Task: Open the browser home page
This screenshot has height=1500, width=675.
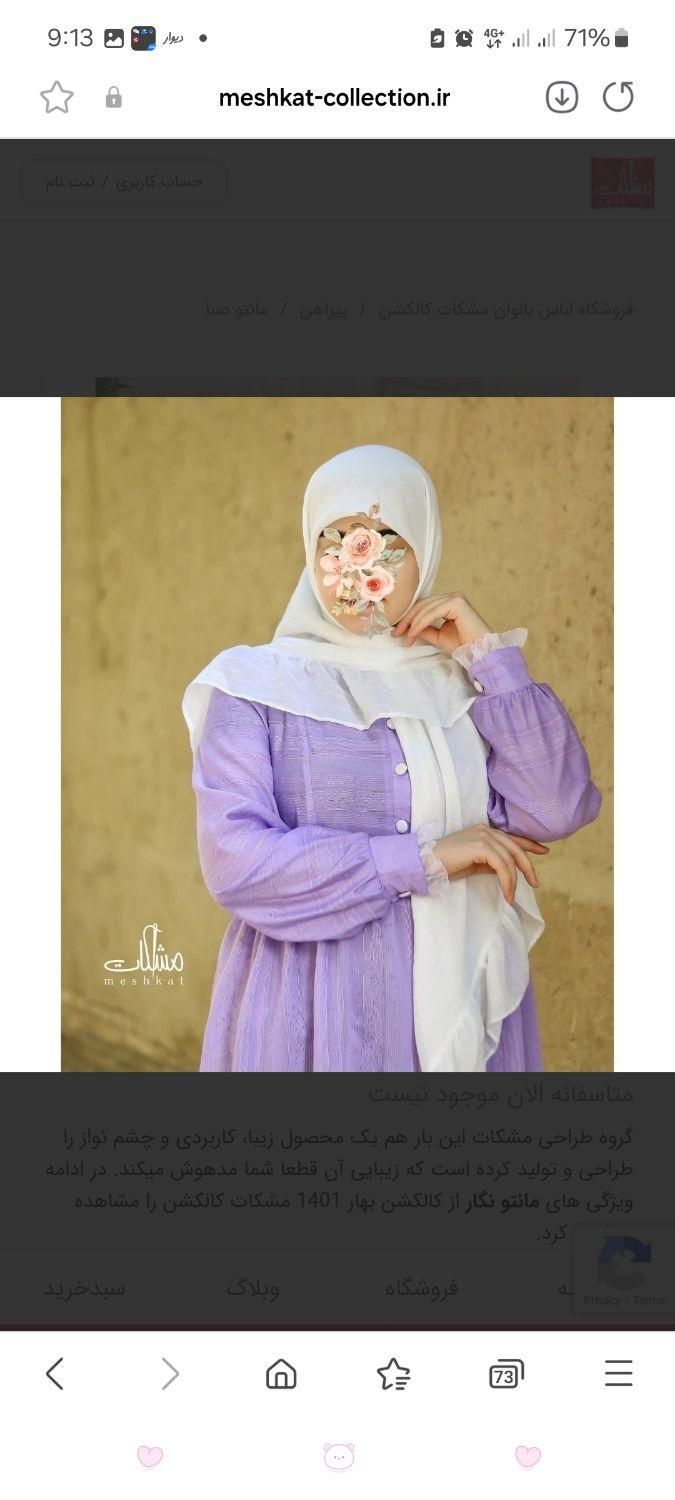Action: click(x=281, y=1374)
